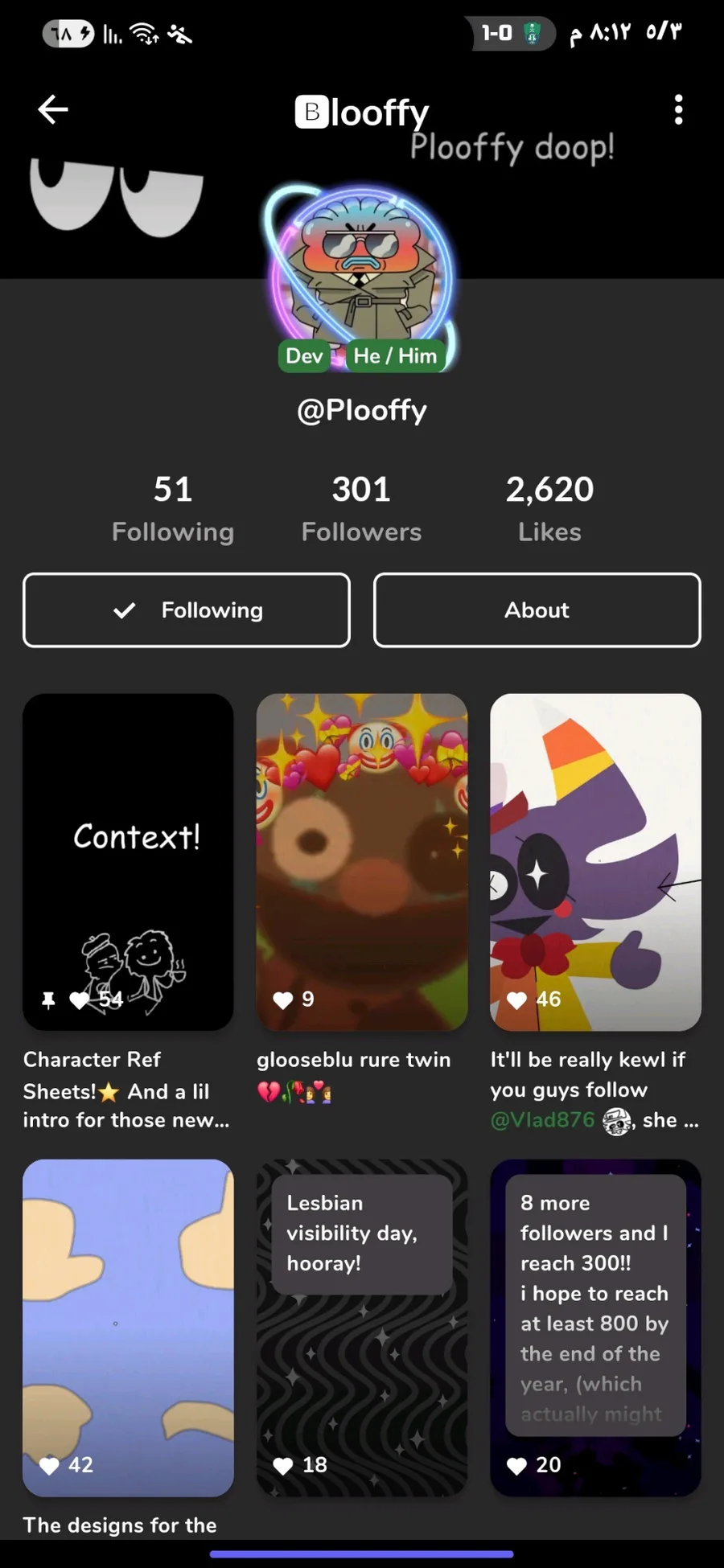Unfollow via the Following button
724x1568 pixels.
(187, 610)
